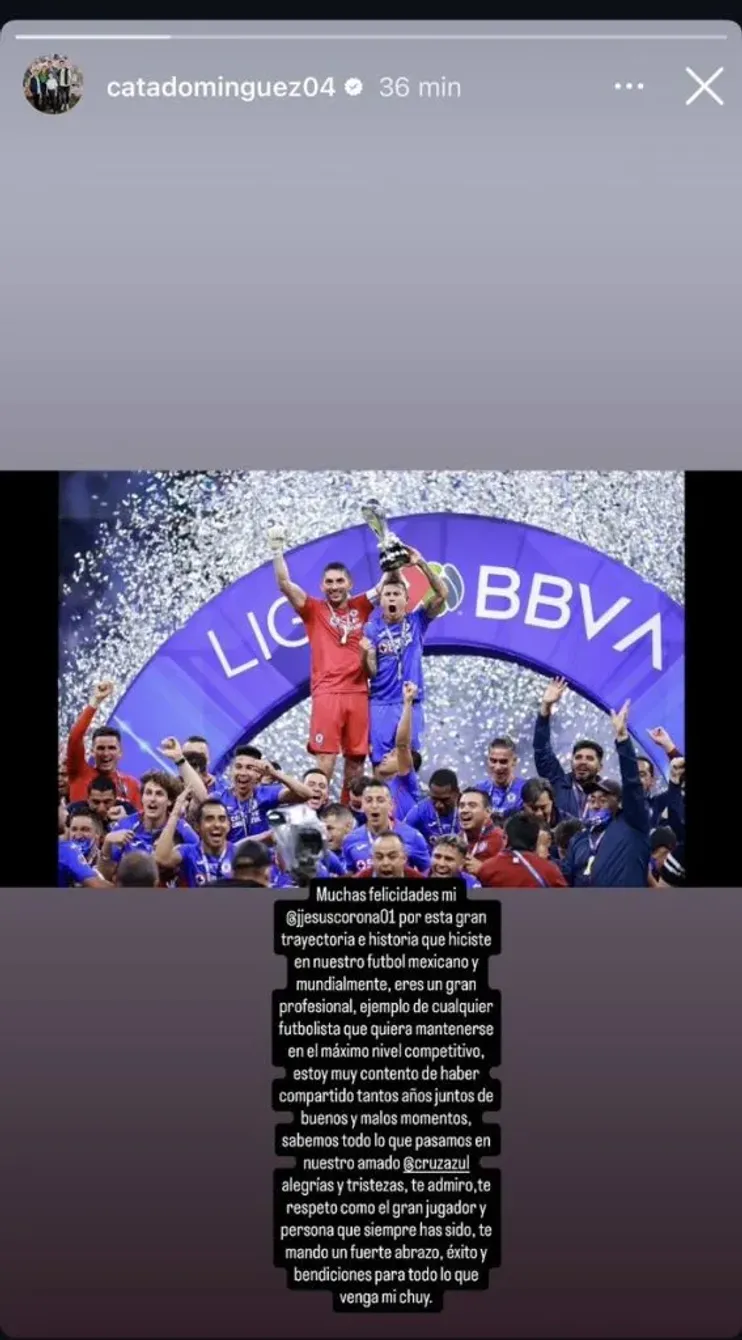Tap the catadominguez04 username
The width and height of the screenshot is (742, 1340).
[x=220, y=88]
